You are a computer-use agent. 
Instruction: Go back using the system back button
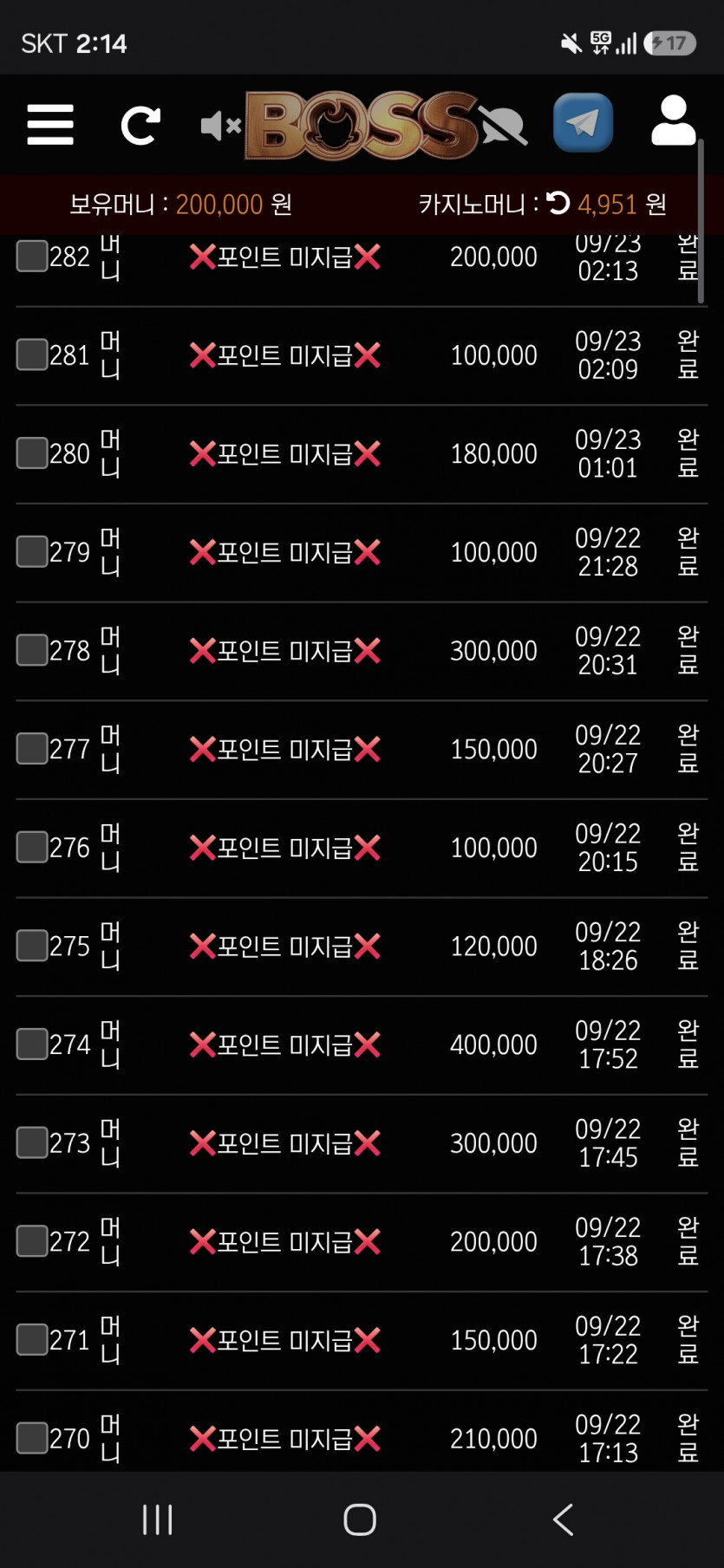click(x=564, y=1519)
